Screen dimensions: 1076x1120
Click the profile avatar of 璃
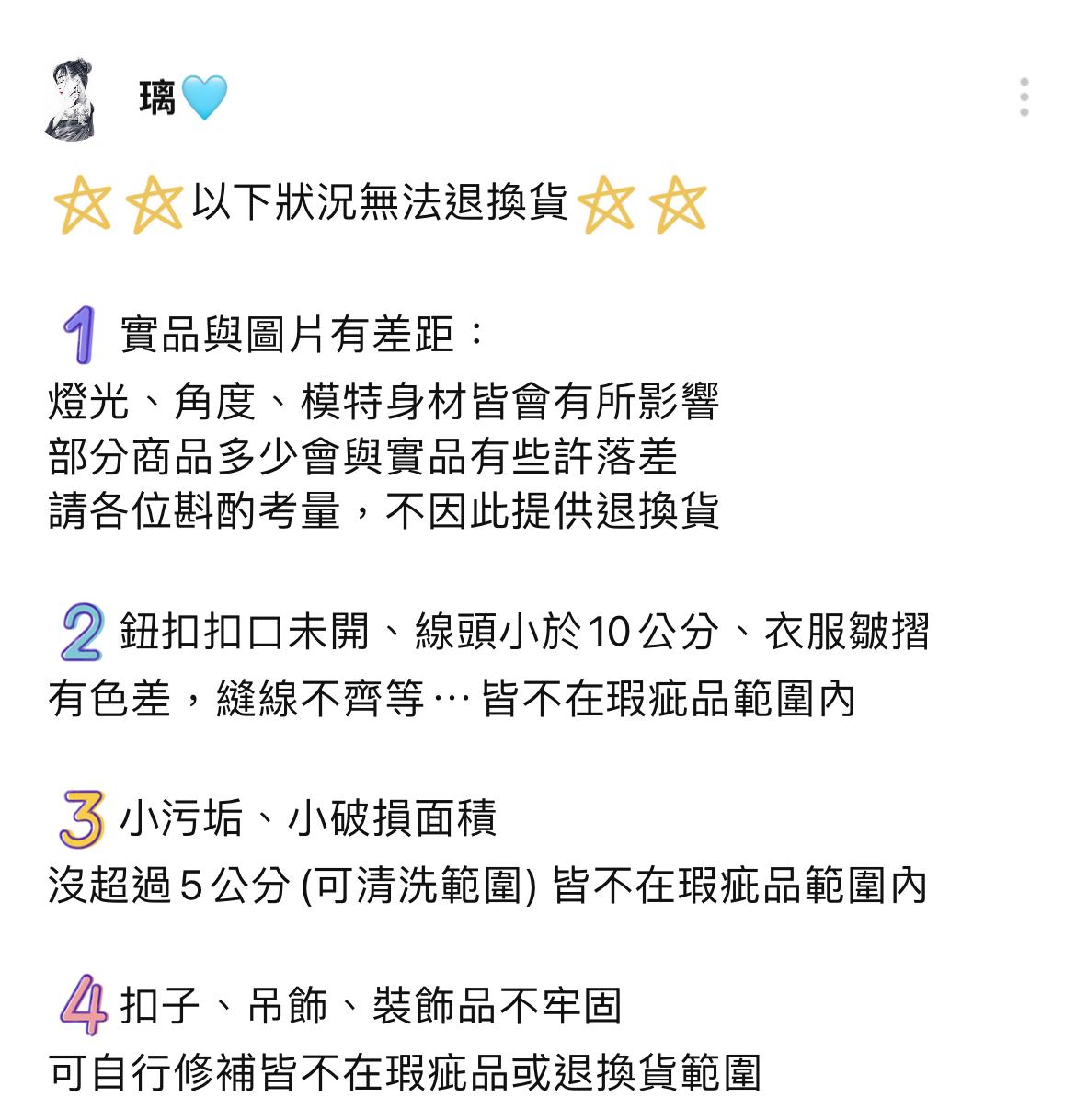[x=70, y=97]
